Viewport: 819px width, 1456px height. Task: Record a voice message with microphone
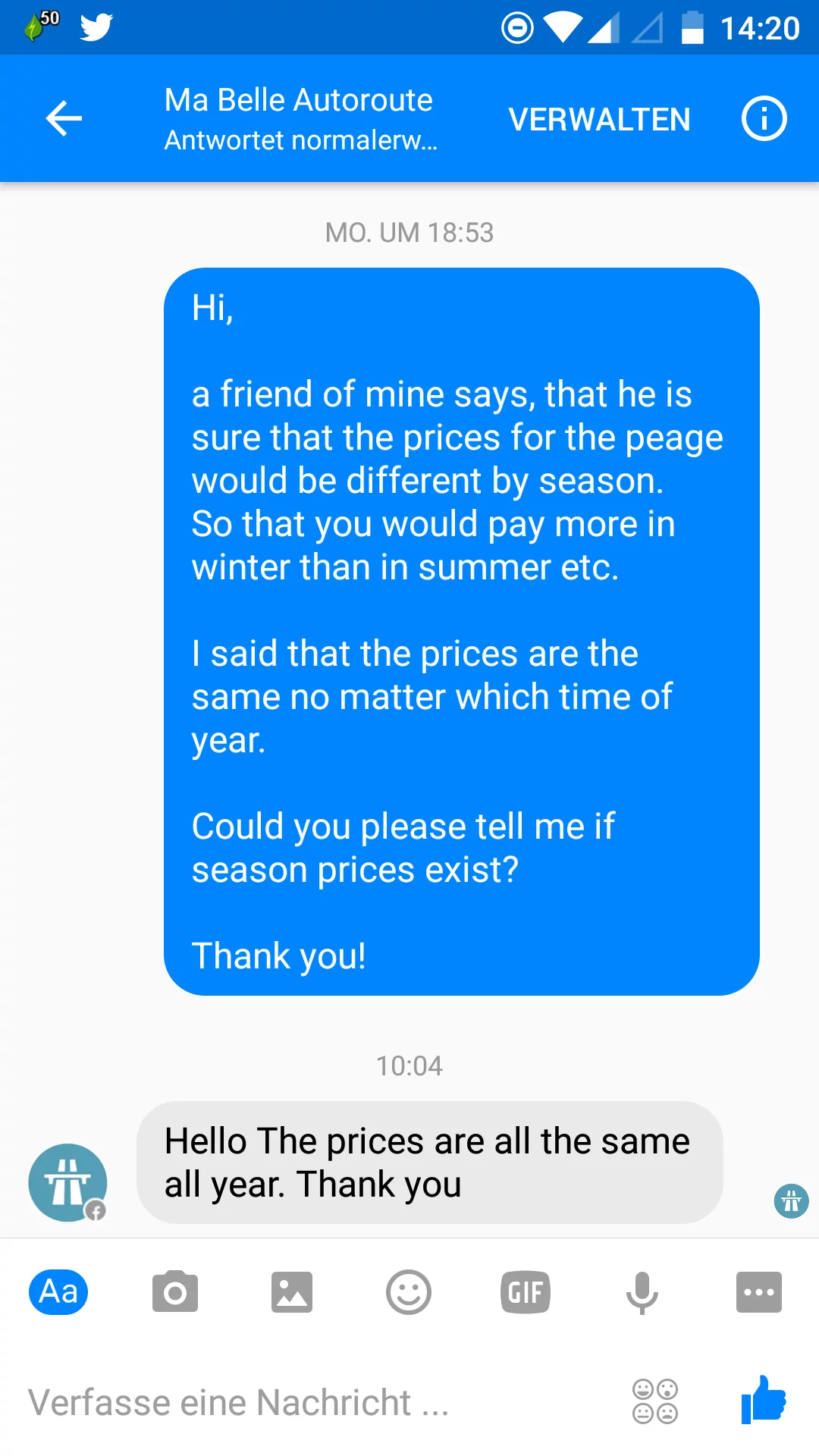click(x=642, y=1293)
